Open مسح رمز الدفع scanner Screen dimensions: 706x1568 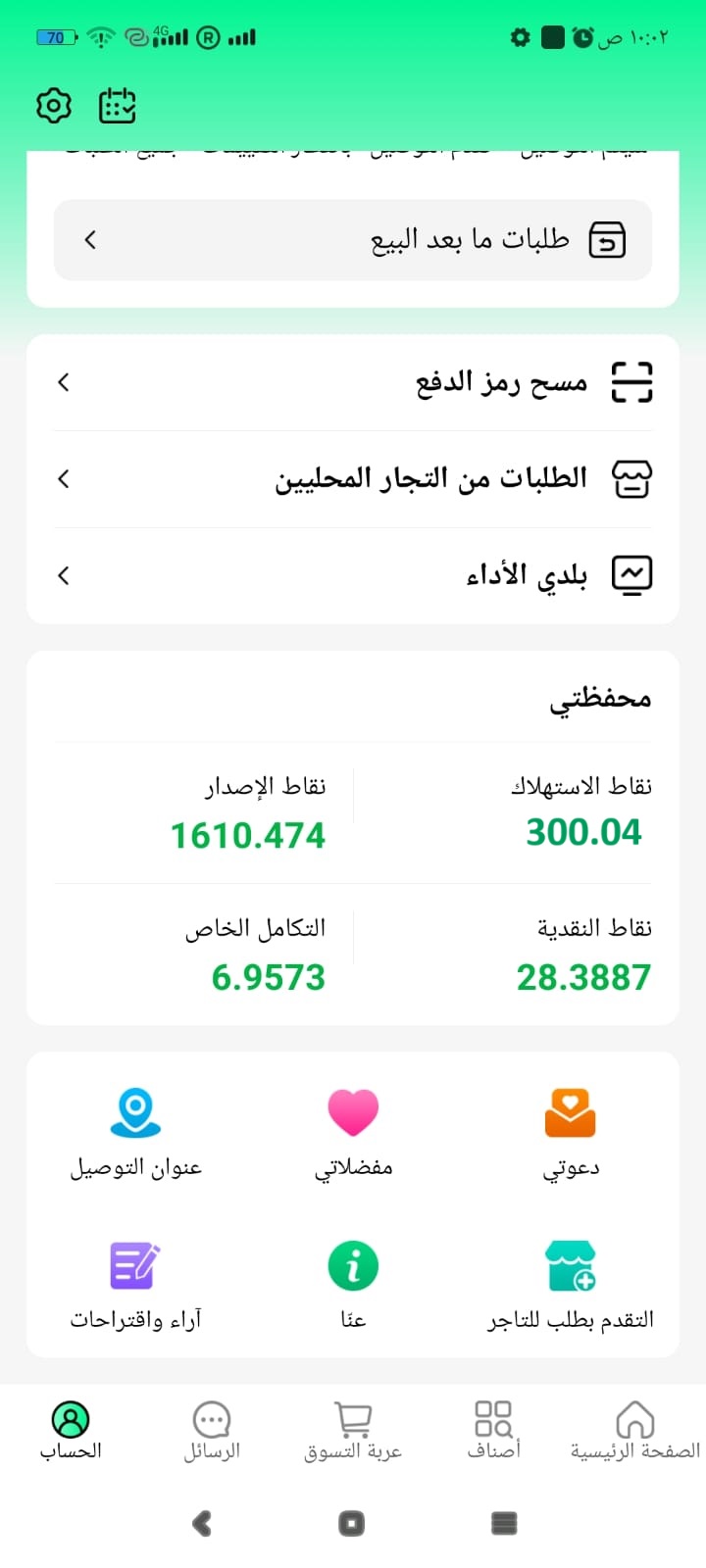[353, 382]
